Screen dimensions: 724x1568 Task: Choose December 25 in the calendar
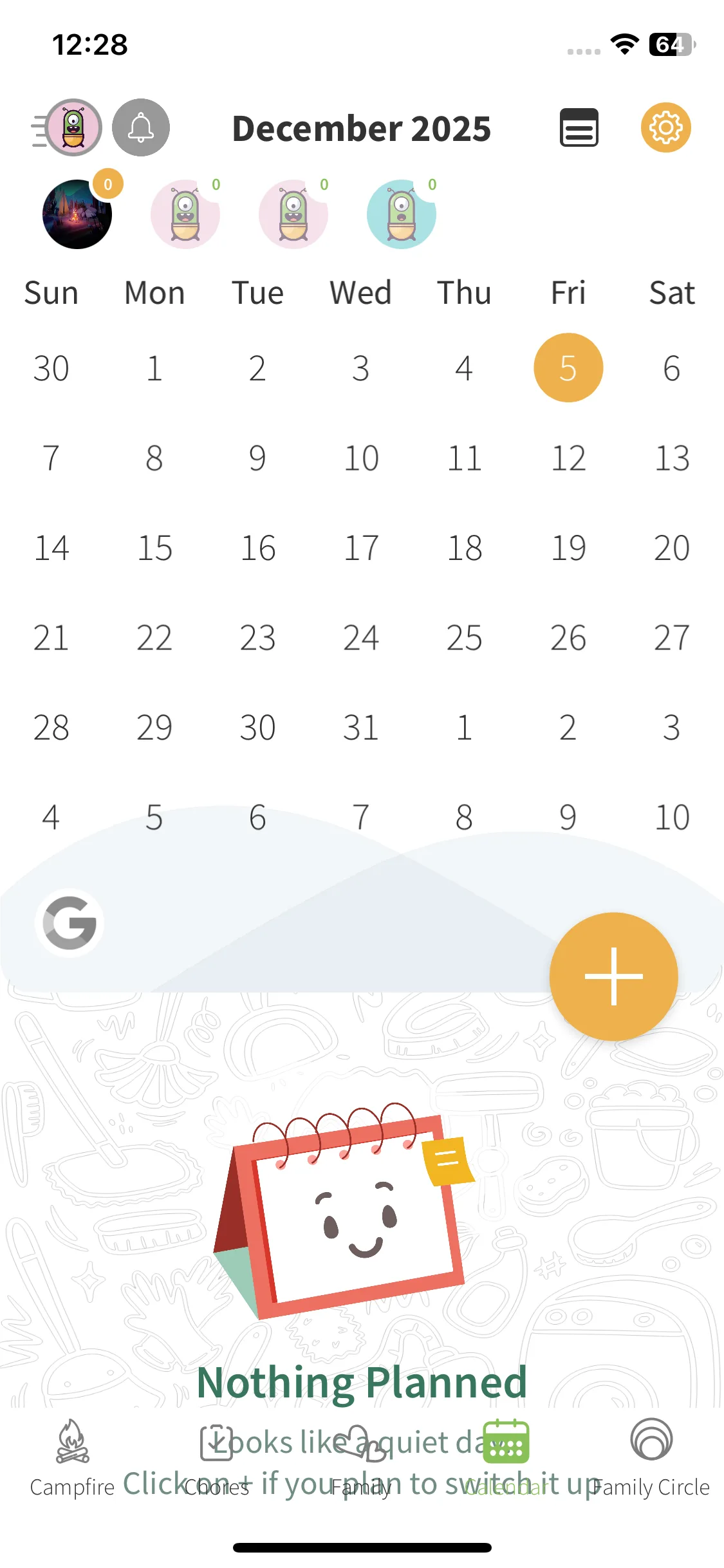tap(464, 638)
